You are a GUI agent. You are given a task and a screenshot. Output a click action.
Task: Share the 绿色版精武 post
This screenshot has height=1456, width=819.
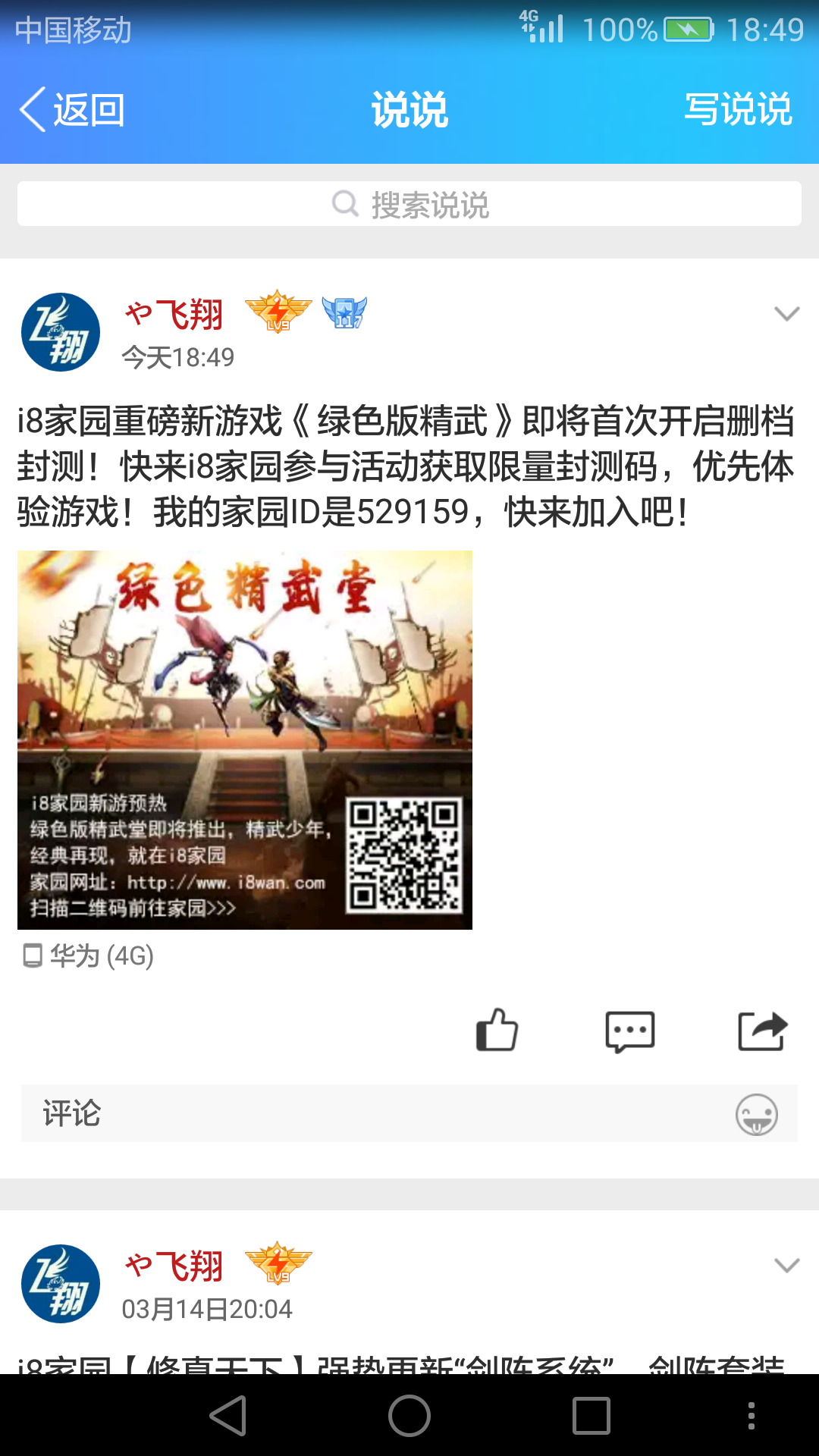(x=763, y=1031)
